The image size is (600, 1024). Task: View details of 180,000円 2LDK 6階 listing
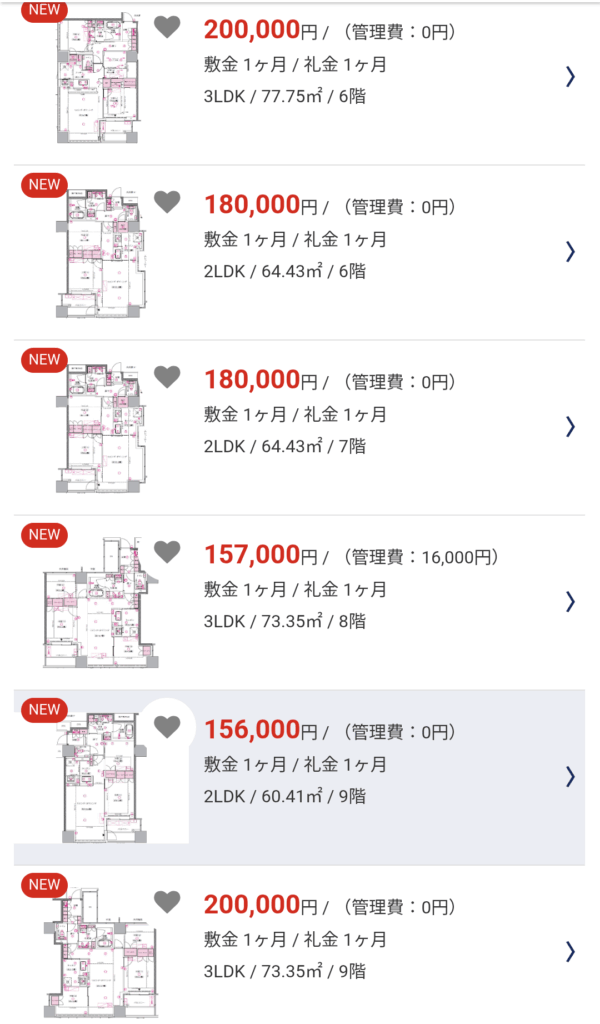[569, 251]
